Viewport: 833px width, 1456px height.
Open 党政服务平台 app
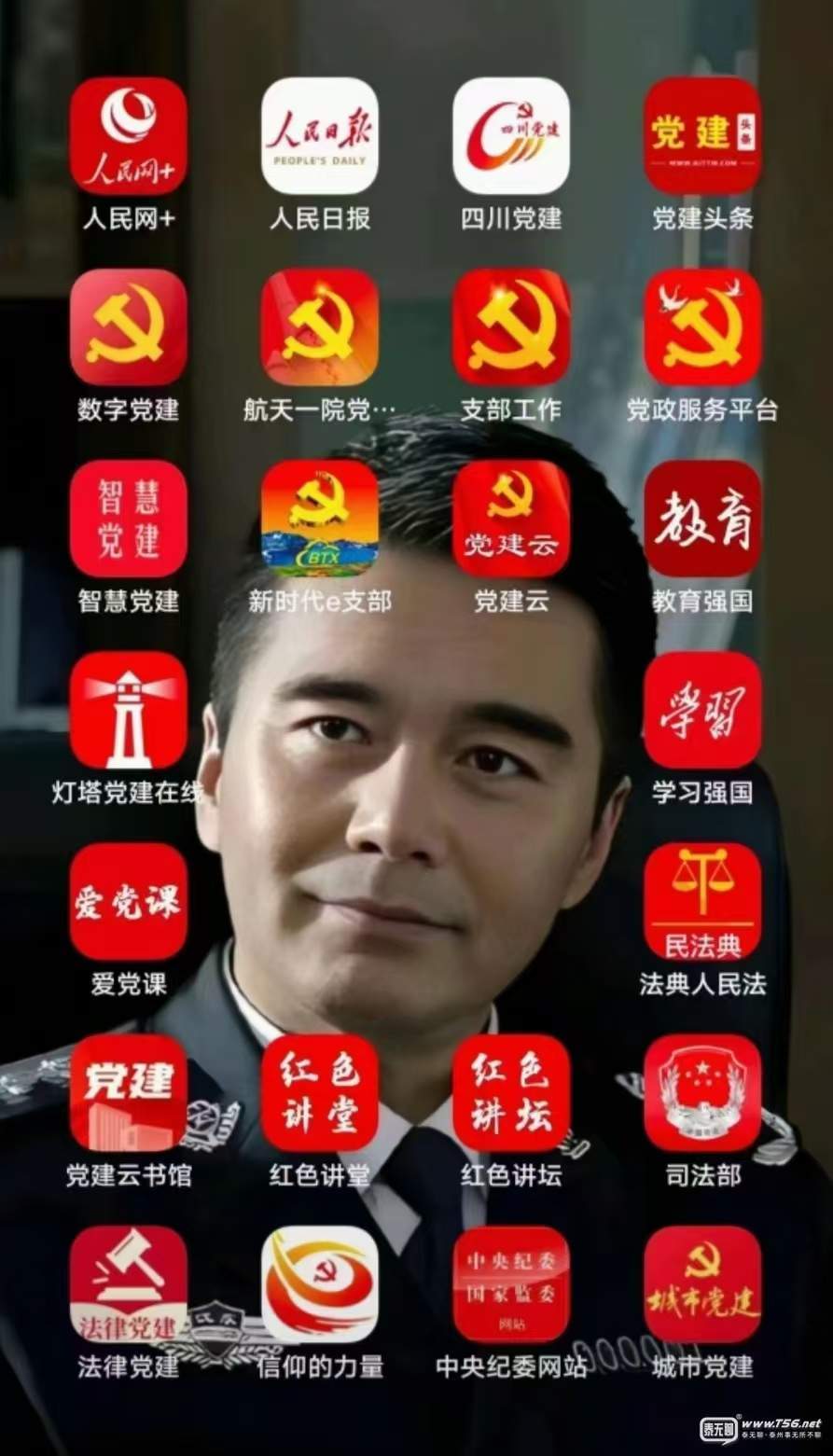pos(702,328)
